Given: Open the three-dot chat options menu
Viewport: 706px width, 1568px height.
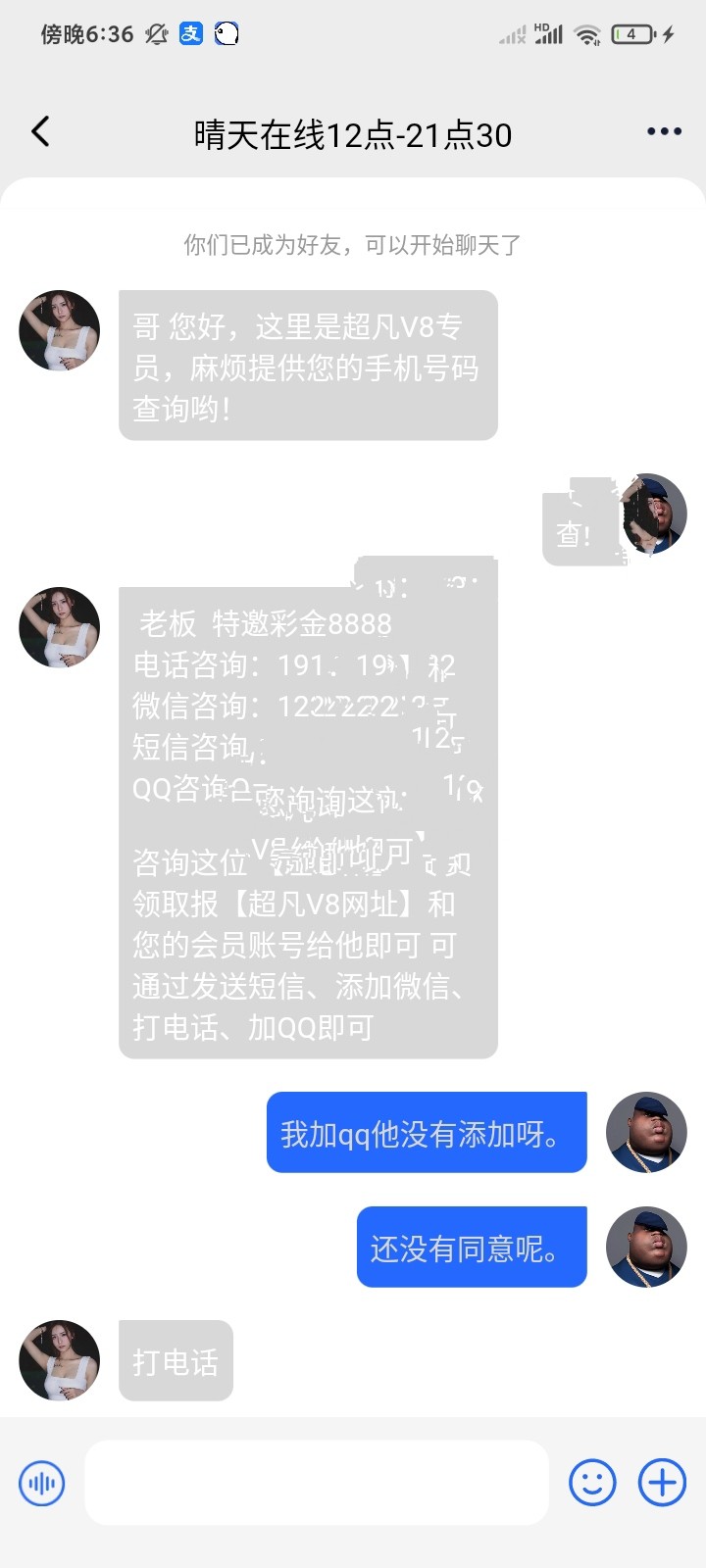Looking at the screenshot, I should [x=664, y=132].
